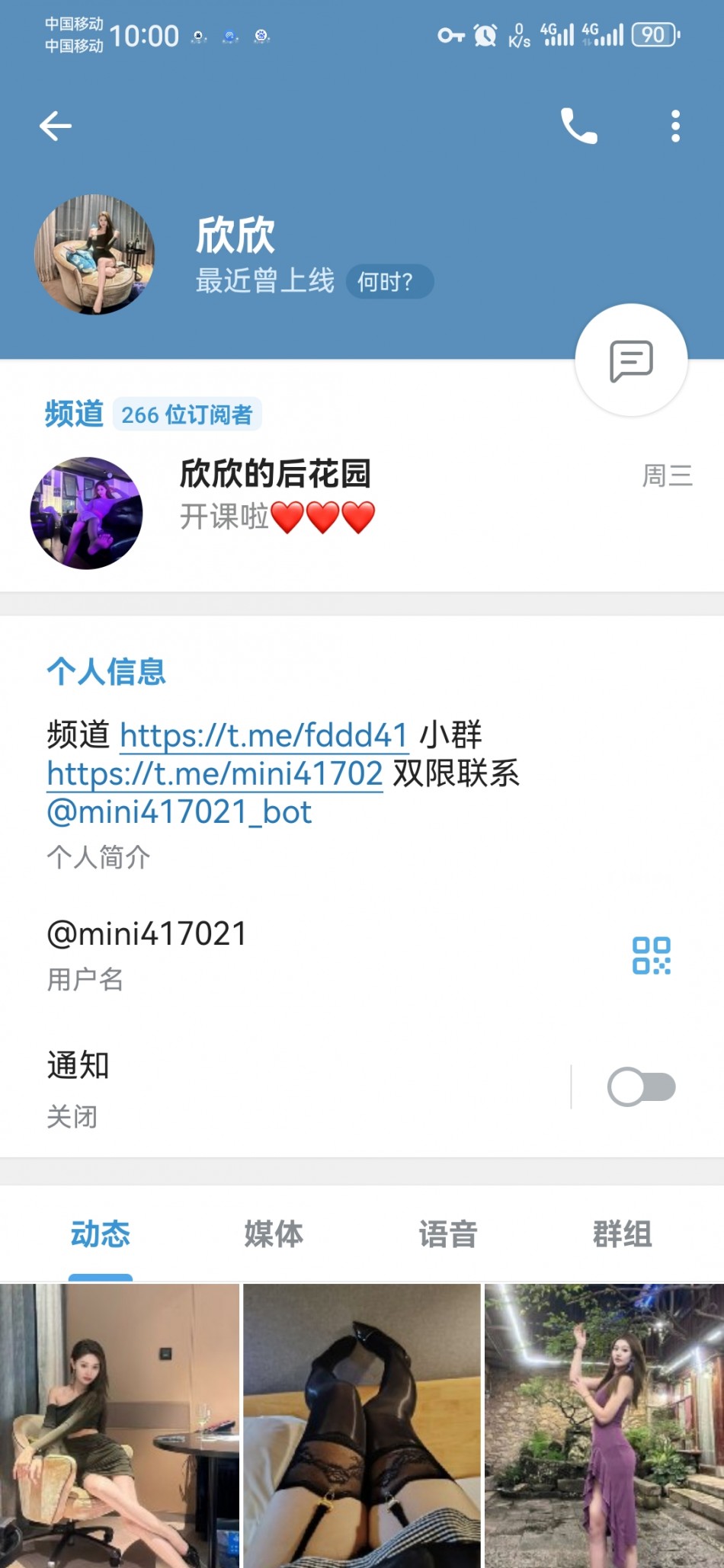This screenshot has height=1568, width=724.
Task: Open the middle story with black boots
Action: click(362, 1425)
